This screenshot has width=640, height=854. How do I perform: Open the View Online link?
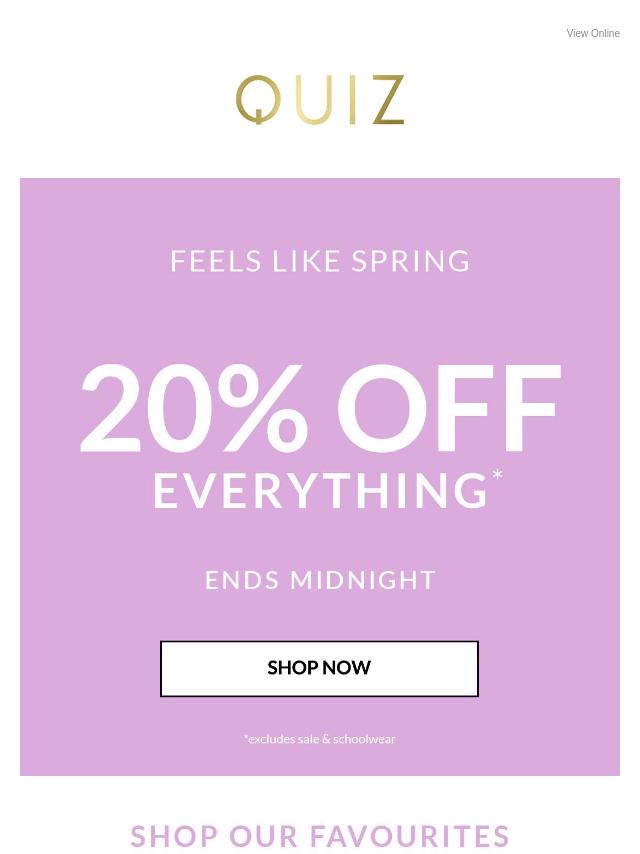coord(593,33)
